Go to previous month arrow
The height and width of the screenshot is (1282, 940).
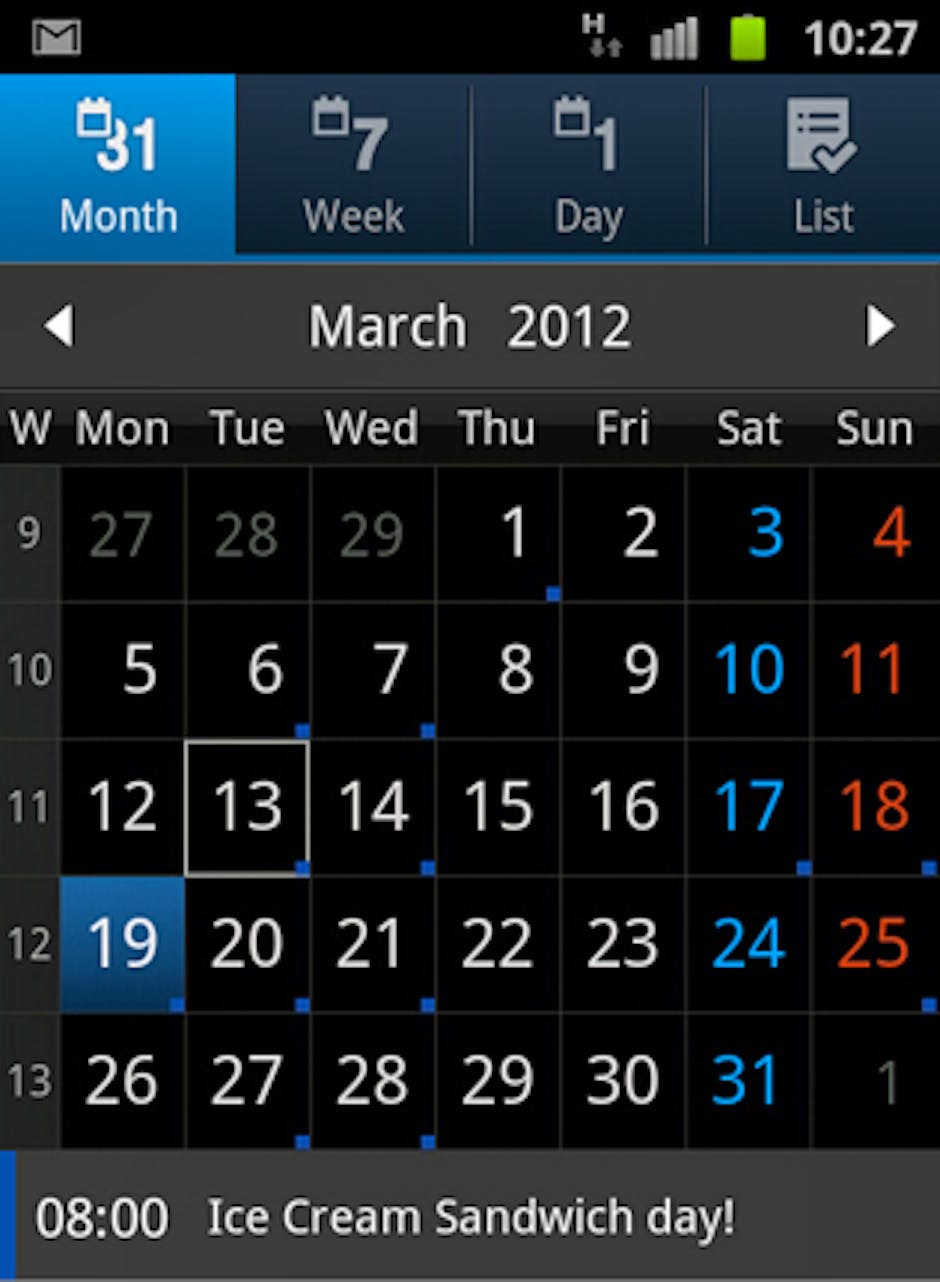point(59,327)
